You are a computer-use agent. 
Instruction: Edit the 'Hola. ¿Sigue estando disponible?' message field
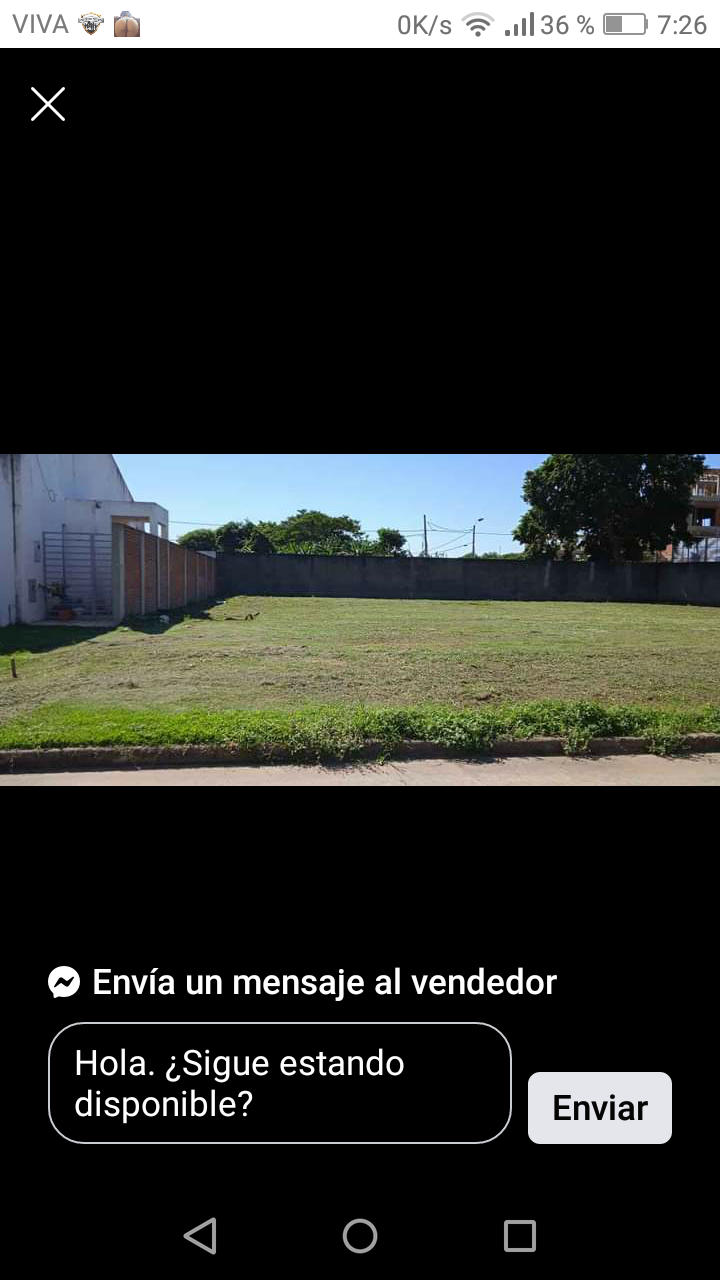280,1083
